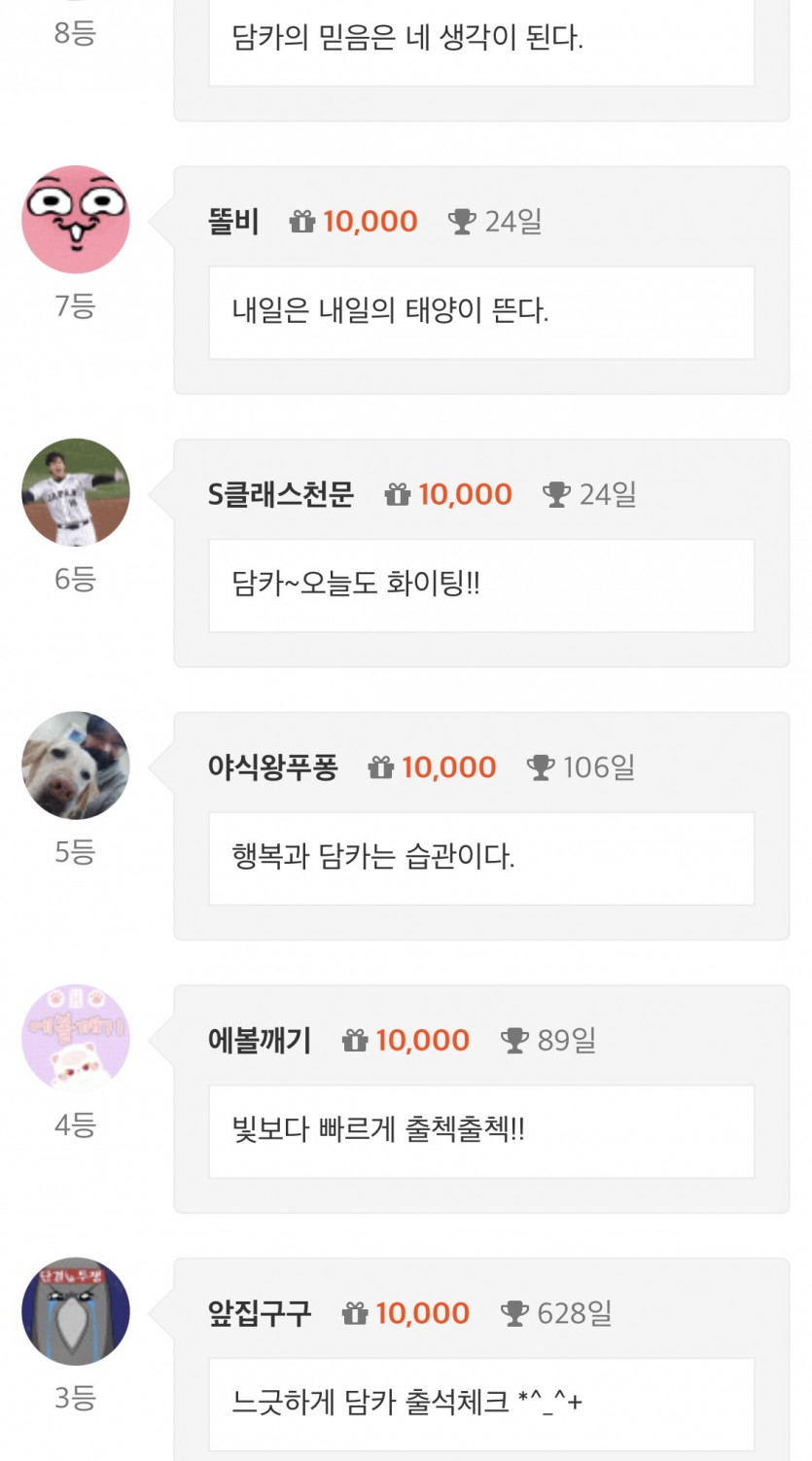812x1461 pixels.
Task: Click the dog photo avatar of 야식왕푸퐁
Action: click(x=75, y=765)
